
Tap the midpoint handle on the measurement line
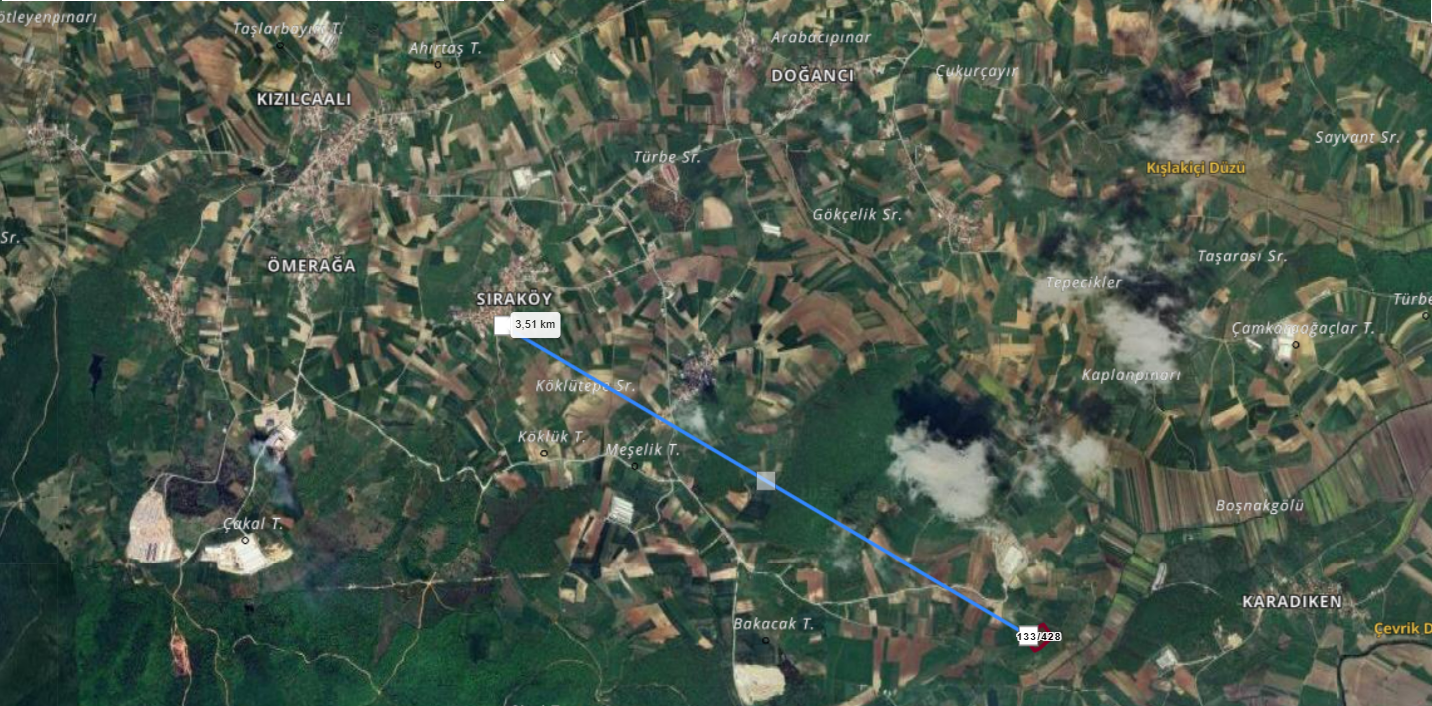[x=765, y=481]
